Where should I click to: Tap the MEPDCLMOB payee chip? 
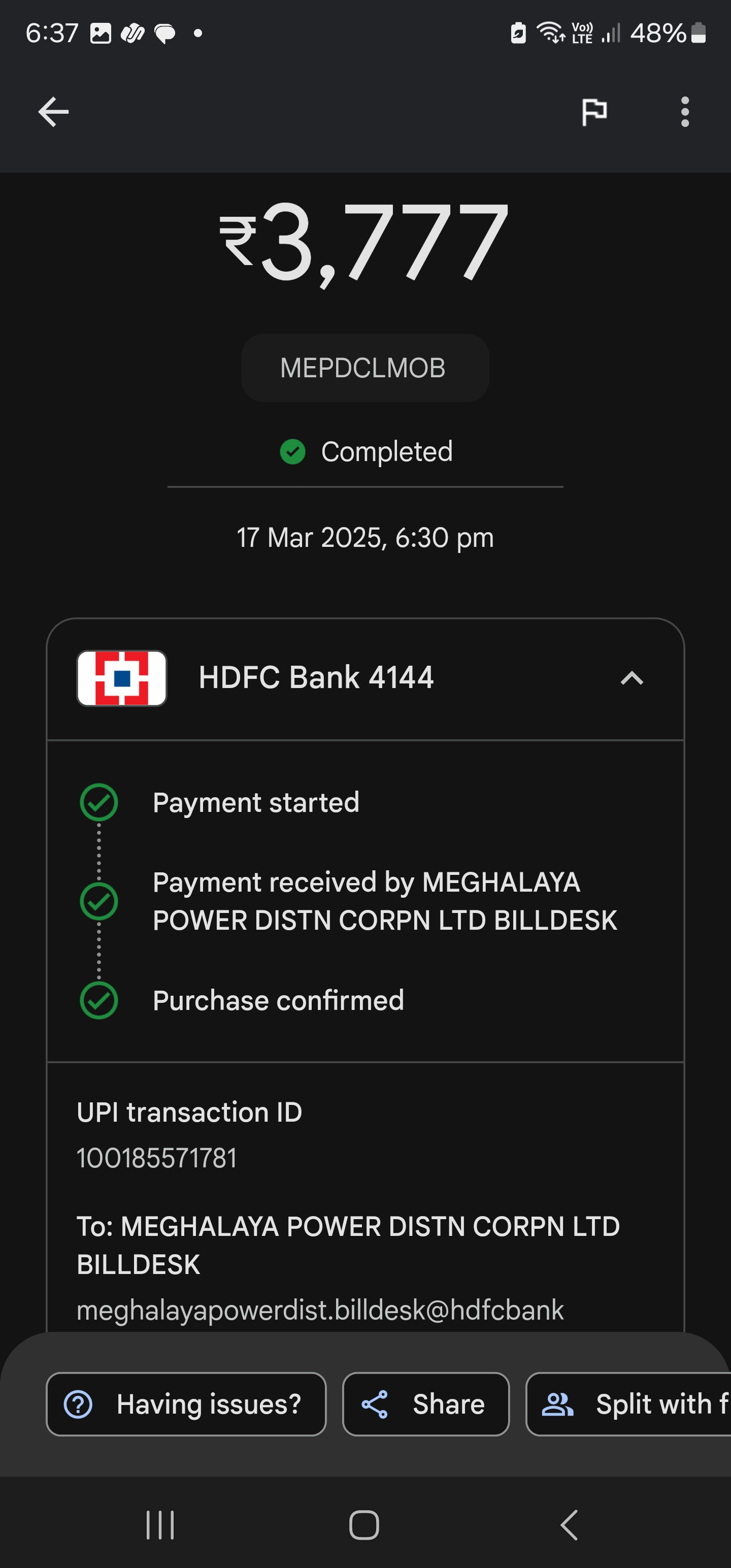(365, 368)
